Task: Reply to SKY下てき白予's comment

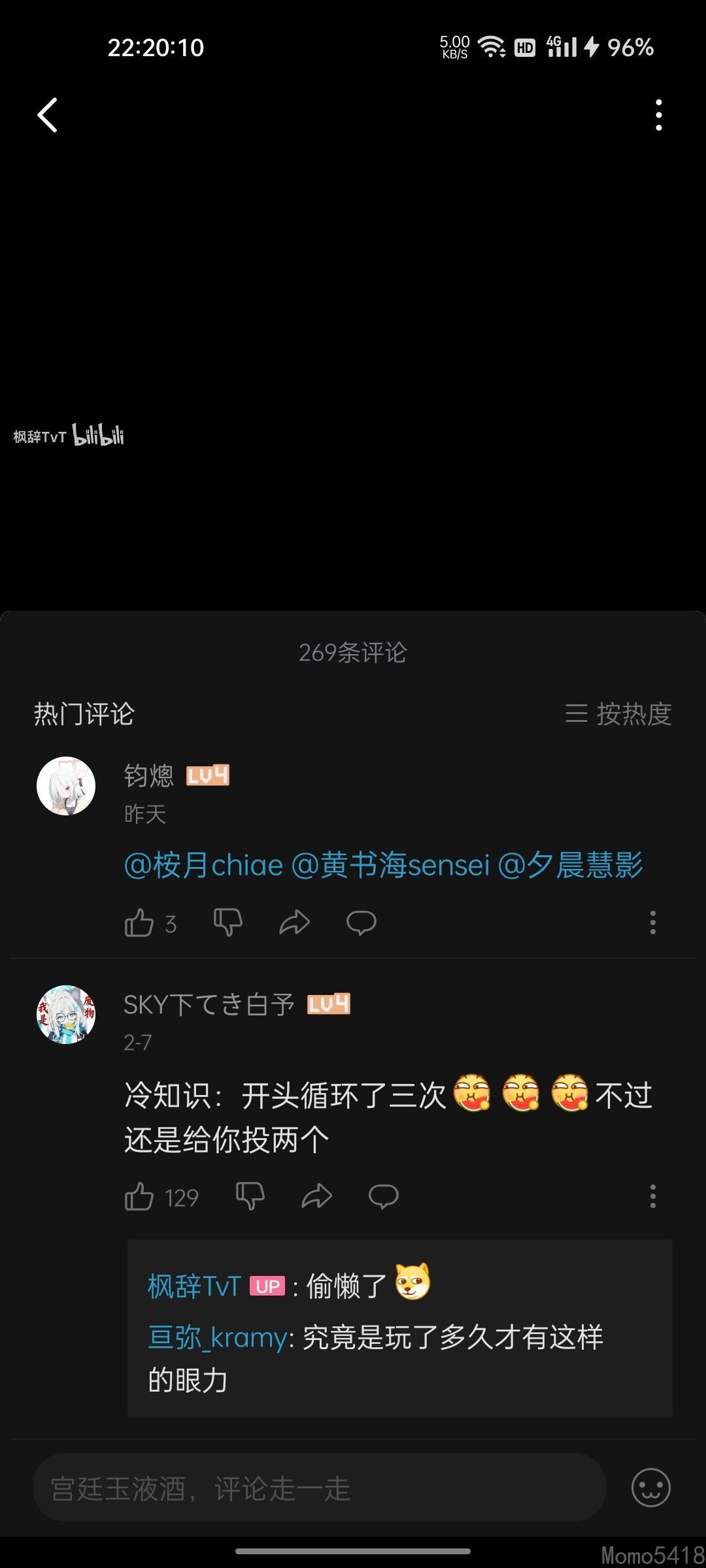Action: pyautogui.click(x=384, y=1196)
